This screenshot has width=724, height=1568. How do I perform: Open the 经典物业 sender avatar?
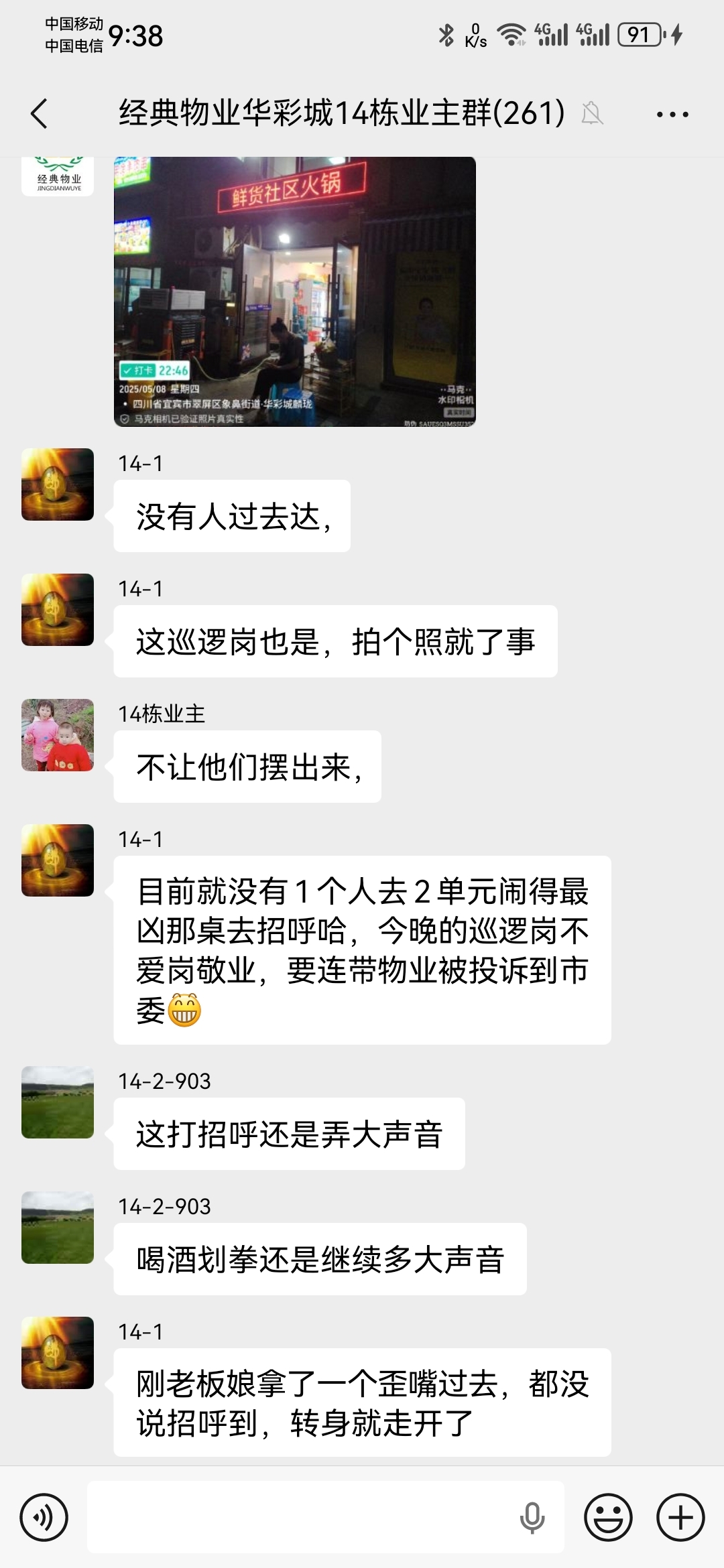pyautogui.click(x=58, y=176)
